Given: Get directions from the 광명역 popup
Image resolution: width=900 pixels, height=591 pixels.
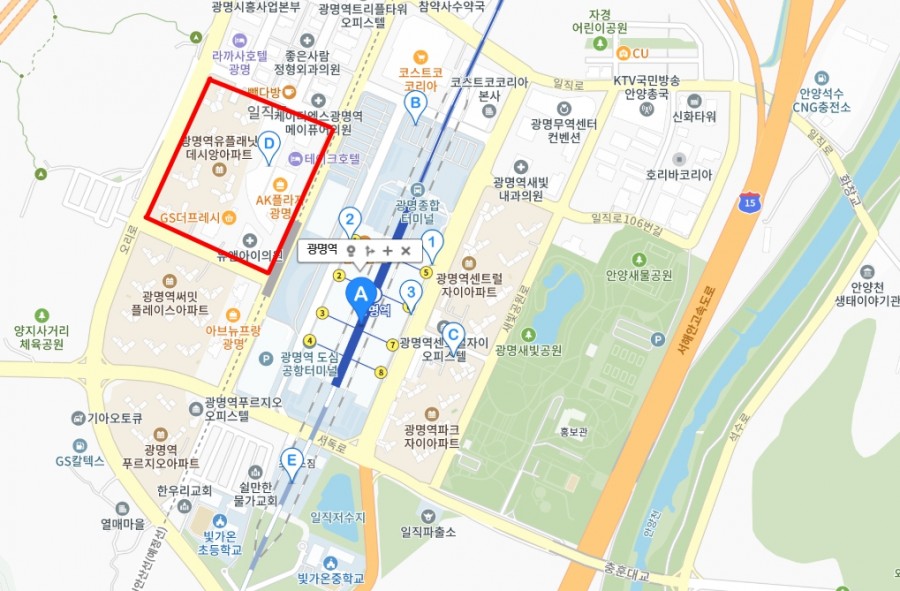Looking at the screenshot, I should 368,251.
